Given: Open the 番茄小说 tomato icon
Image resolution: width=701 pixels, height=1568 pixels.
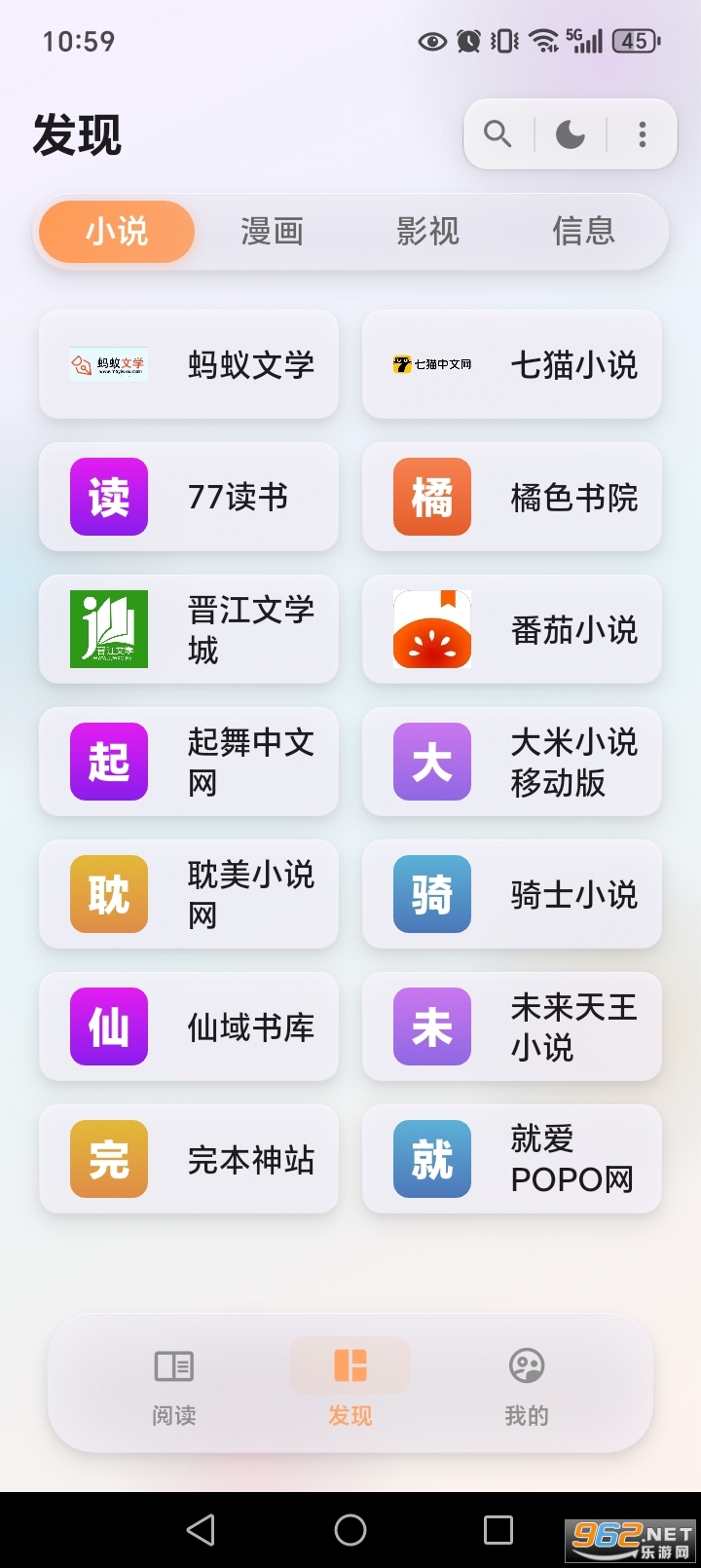Looking at the screenshot, I should click(x=431, y=629).
